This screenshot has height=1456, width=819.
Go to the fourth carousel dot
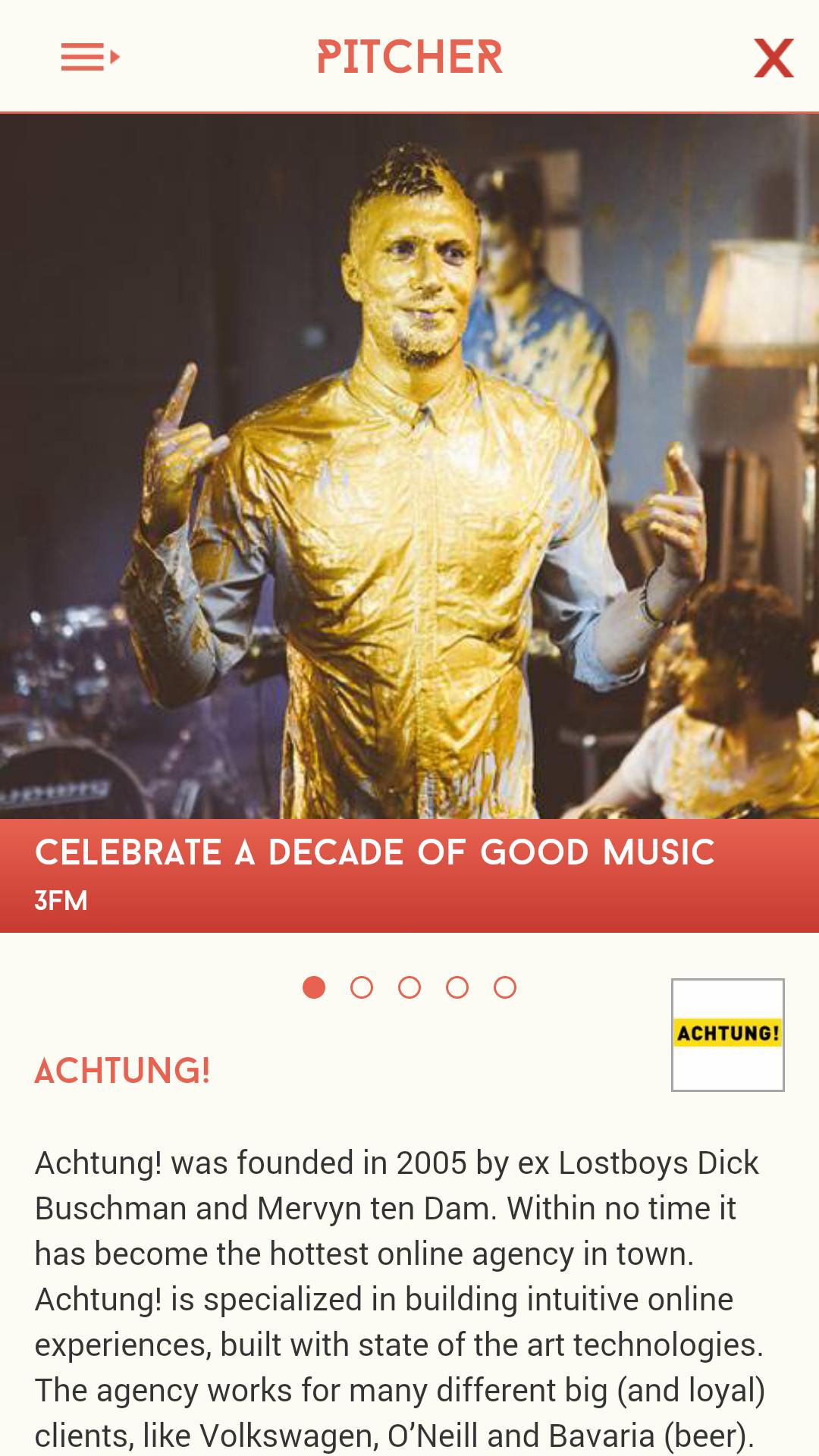(x=457, y=987)
